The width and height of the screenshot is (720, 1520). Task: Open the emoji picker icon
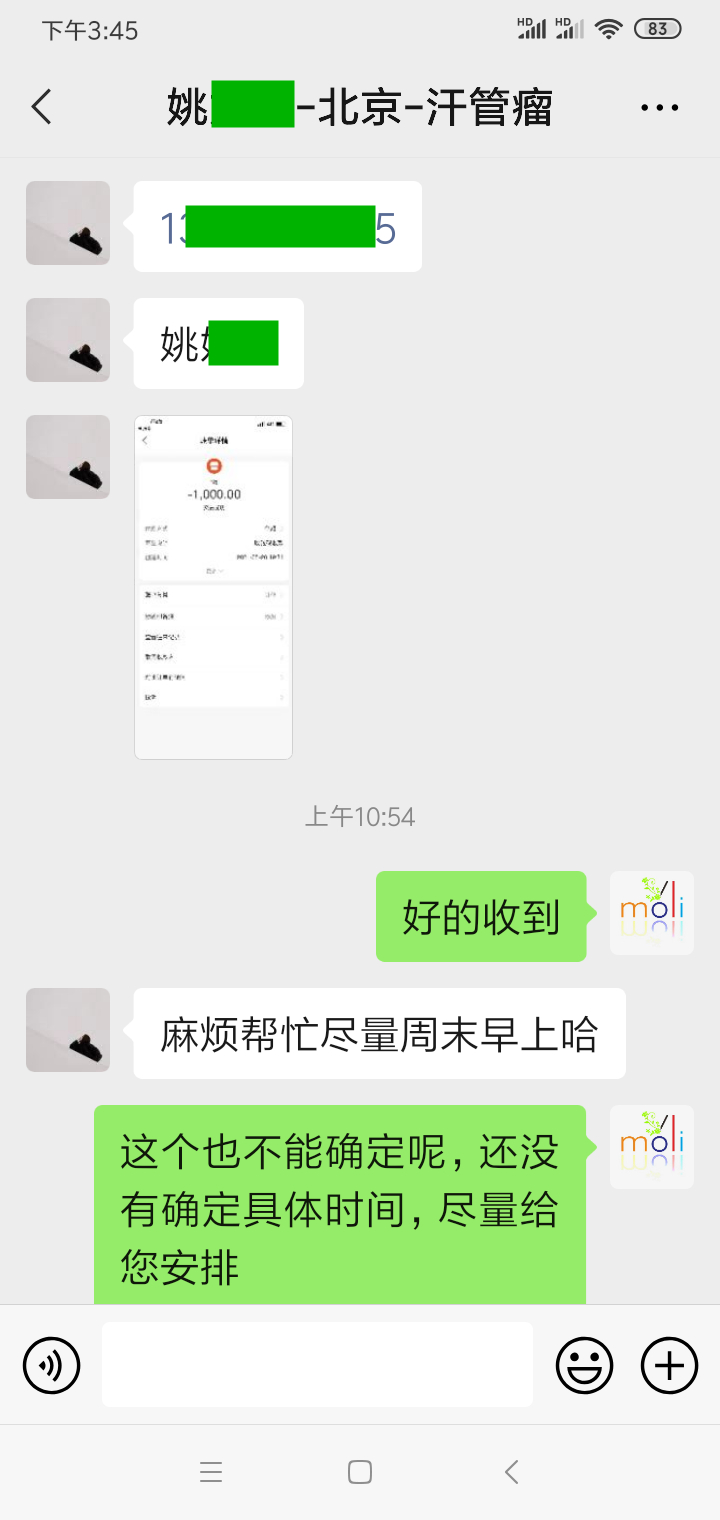[585, 1364]
